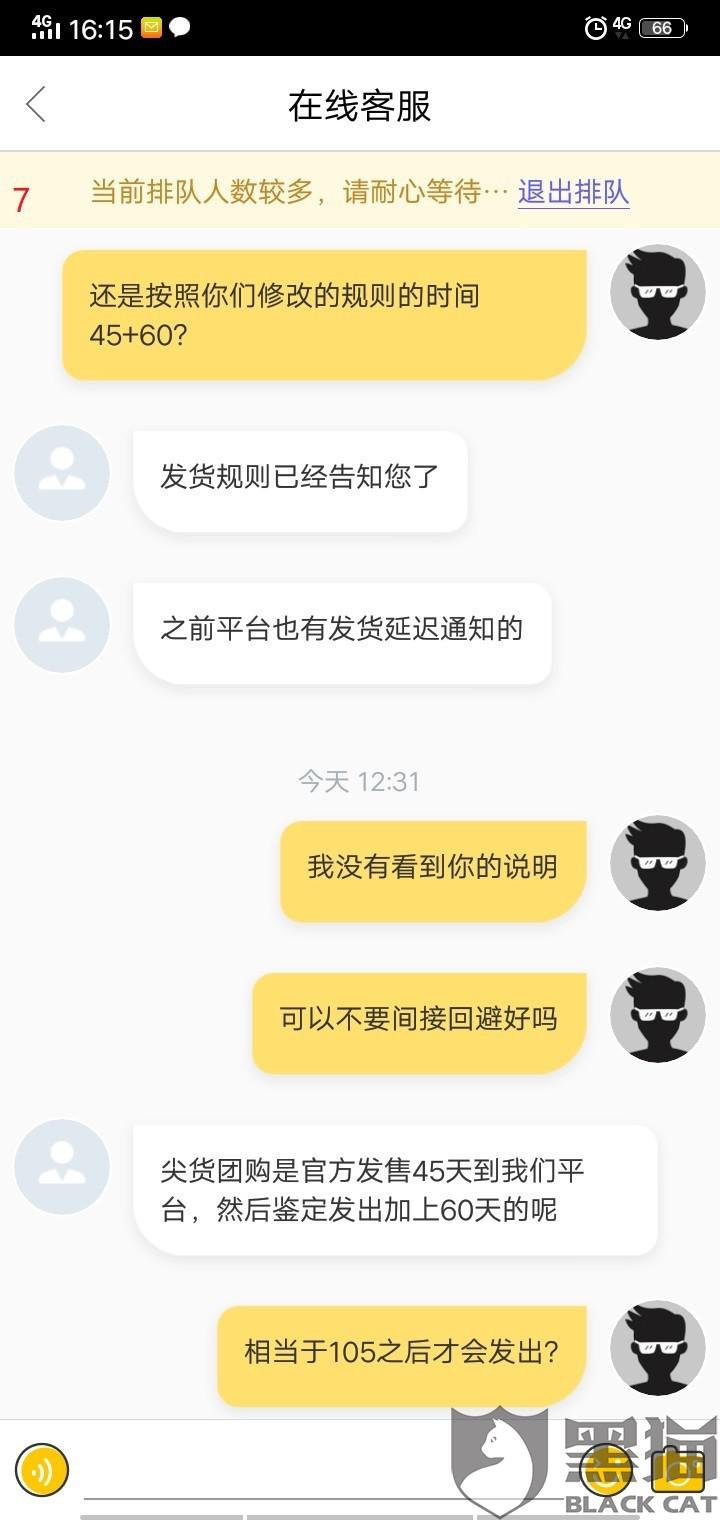
Task: Tap the voice input icon beside the message box
Action: tap(42, 1470)
